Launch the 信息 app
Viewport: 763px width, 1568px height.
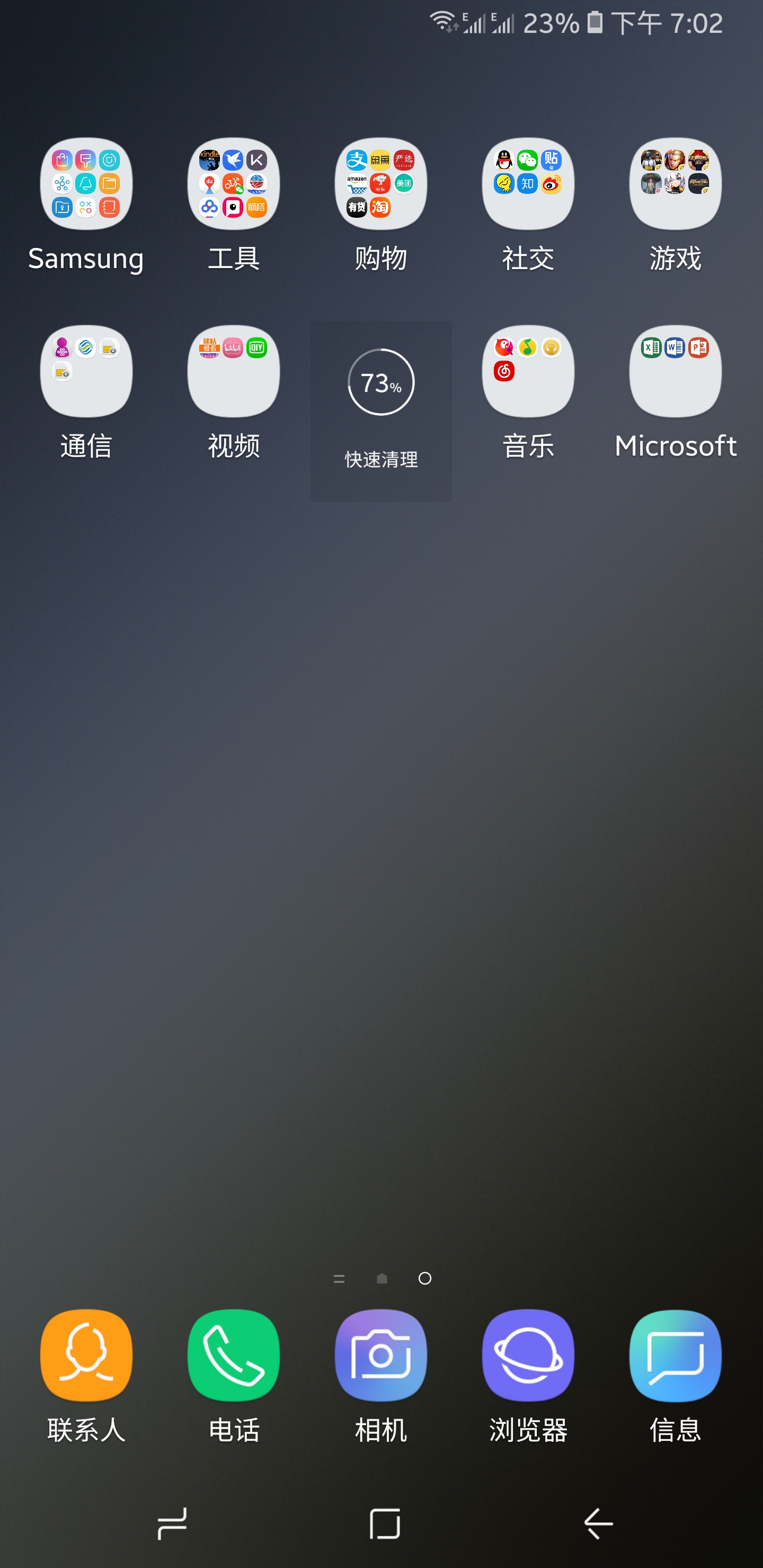(676, 1355)
